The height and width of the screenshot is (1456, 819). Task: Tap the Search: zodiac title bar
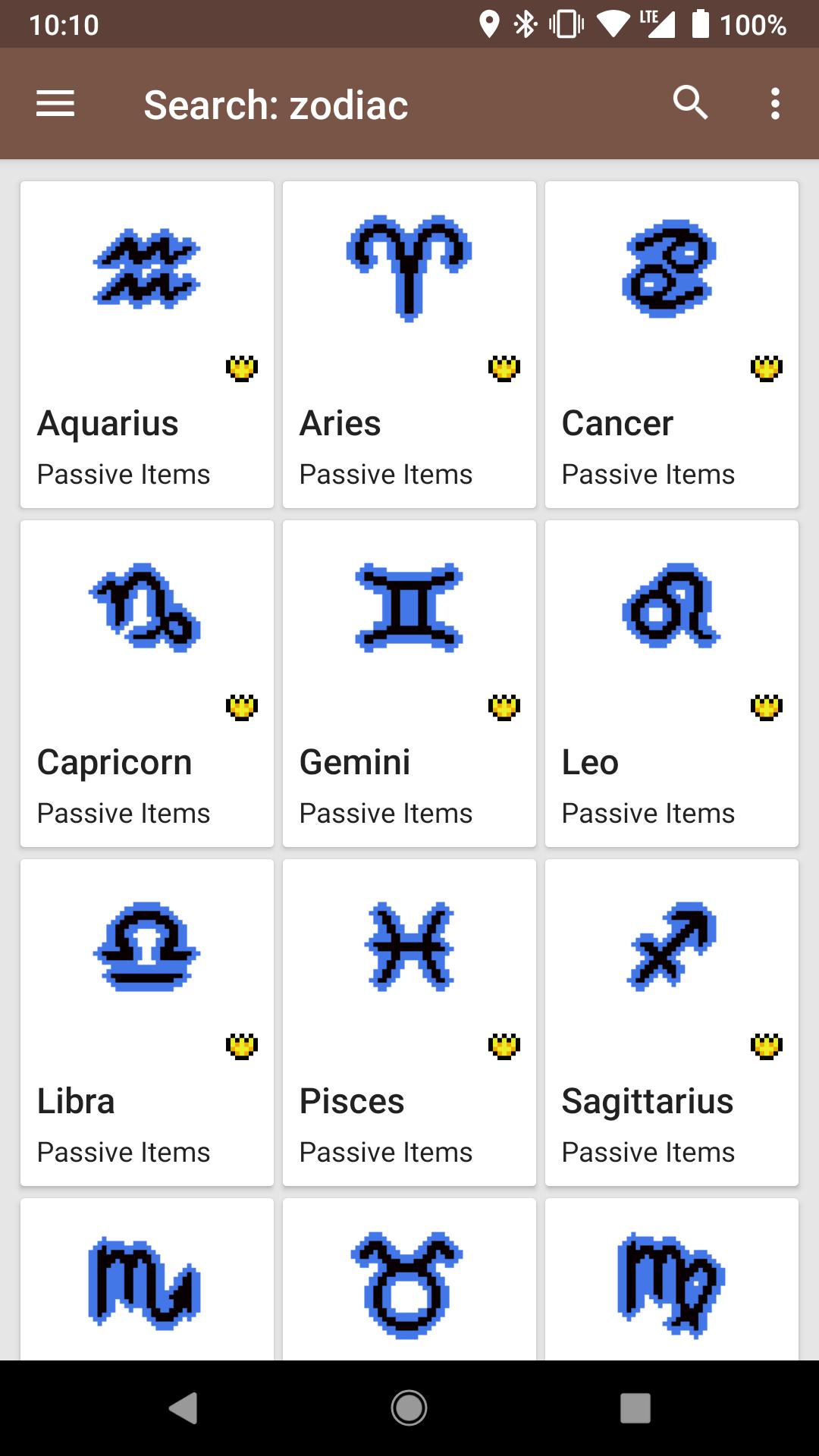coord(275,104)
